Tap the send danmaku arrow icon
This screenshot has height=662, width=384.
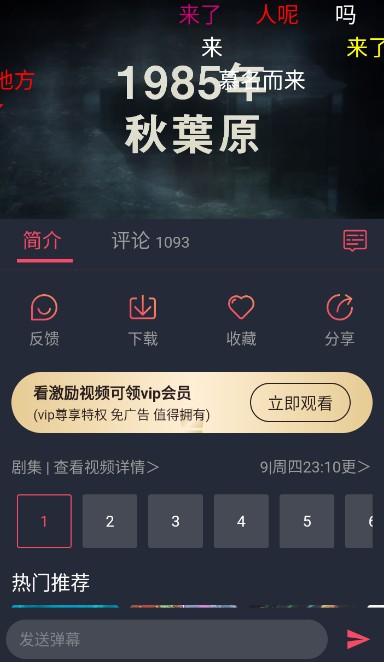pyautogui.click(x=358, y=639)
